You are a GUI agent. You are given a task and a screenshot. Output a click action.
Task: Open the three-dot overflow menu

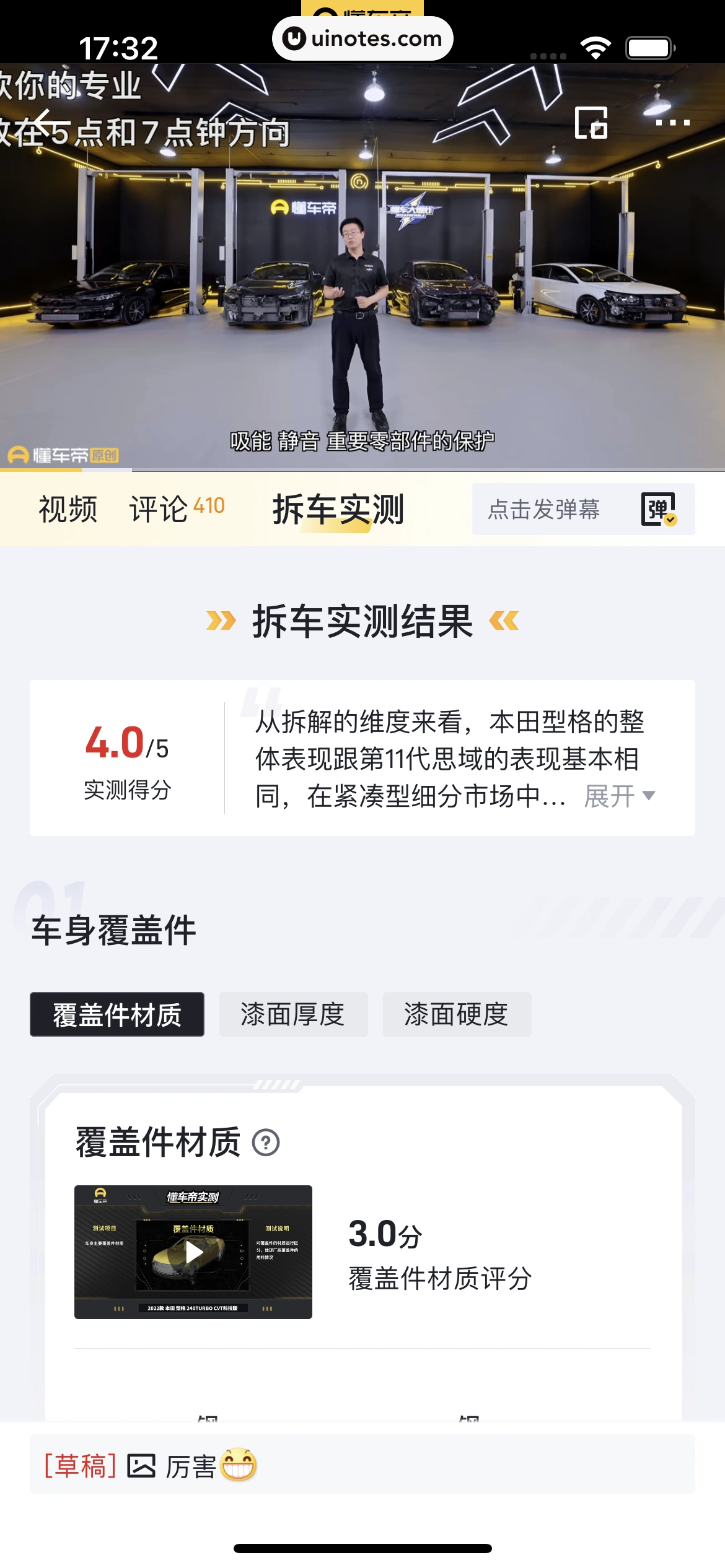click(x=672, y=123)
